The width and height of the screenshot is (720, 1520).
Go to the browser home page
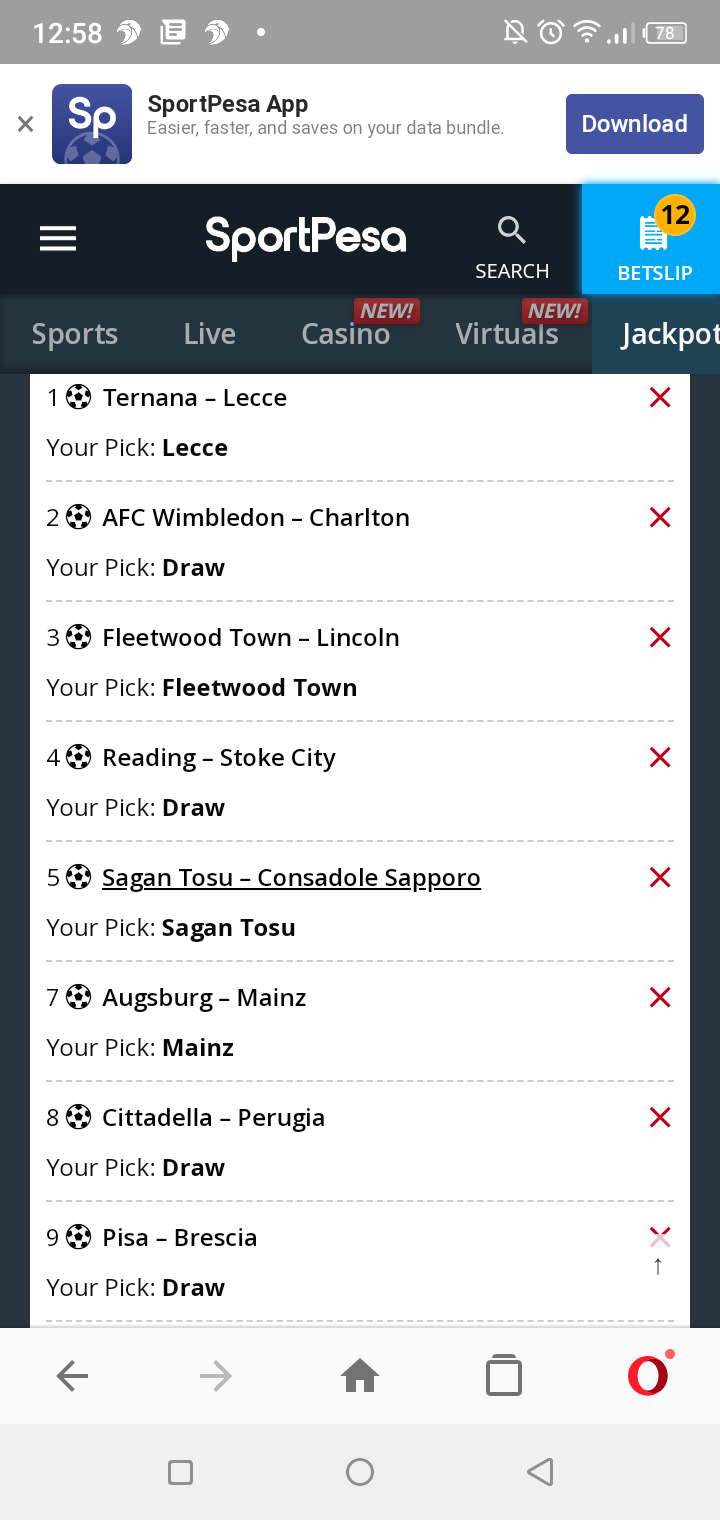[x=360, y=1377]
